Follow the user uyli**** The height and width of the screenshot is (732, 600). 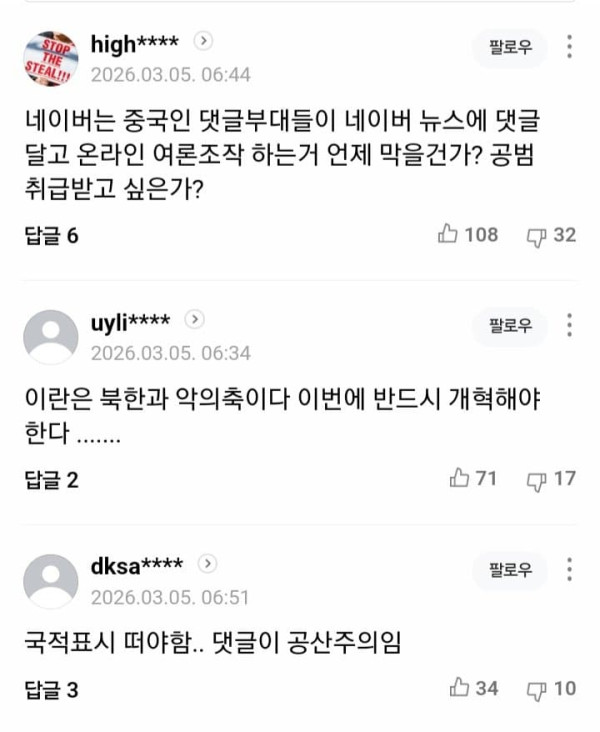[510, 326]
